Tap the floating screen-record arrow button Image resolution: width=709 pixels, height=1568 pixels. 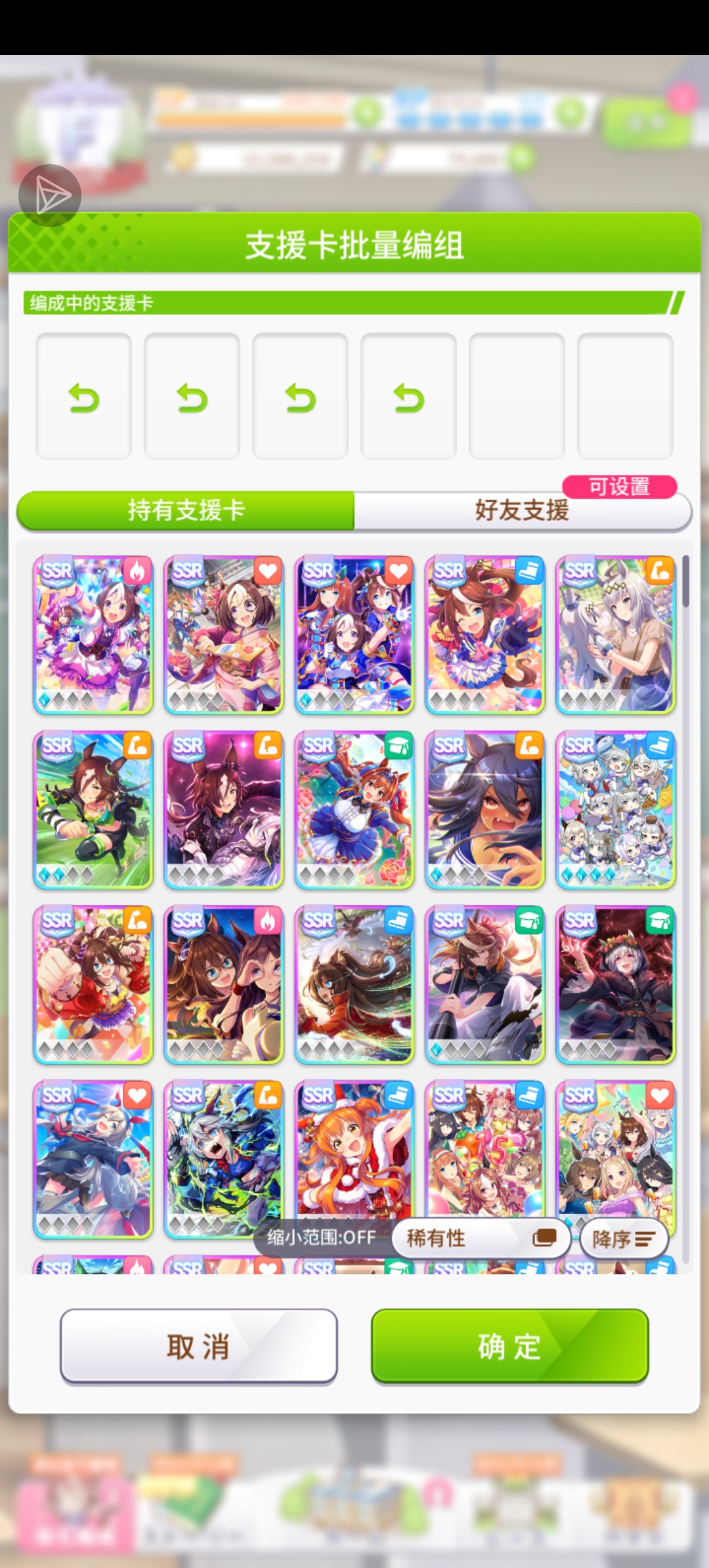pos(50,196)
